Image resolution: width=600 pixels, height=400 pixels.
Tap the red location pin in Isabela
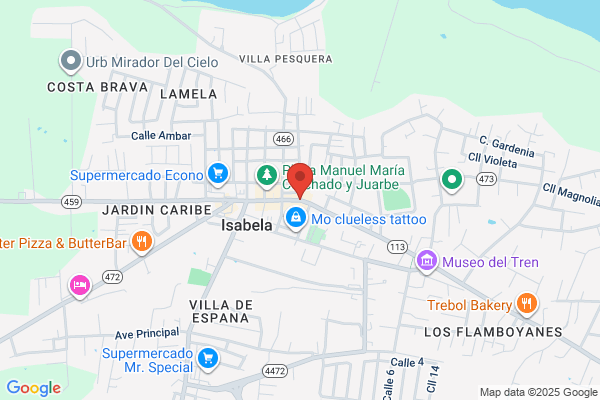[300, 180]
